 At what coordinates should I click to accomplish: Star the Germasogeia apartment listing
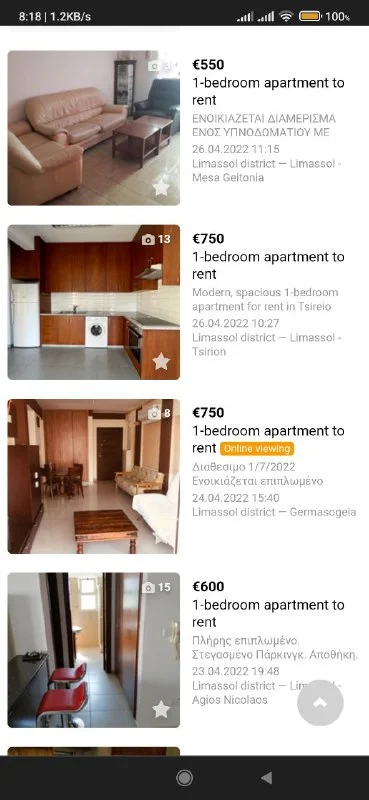(x=161, y=535)
